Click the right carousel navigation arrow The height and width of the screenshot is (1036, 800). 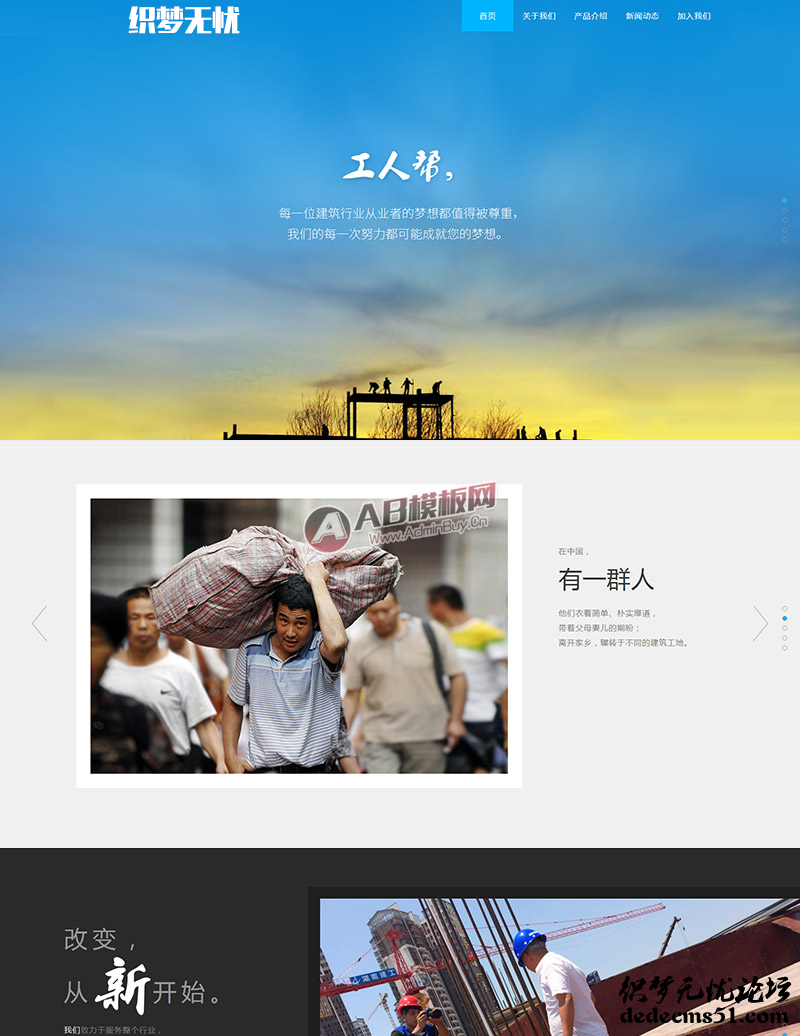760,623
